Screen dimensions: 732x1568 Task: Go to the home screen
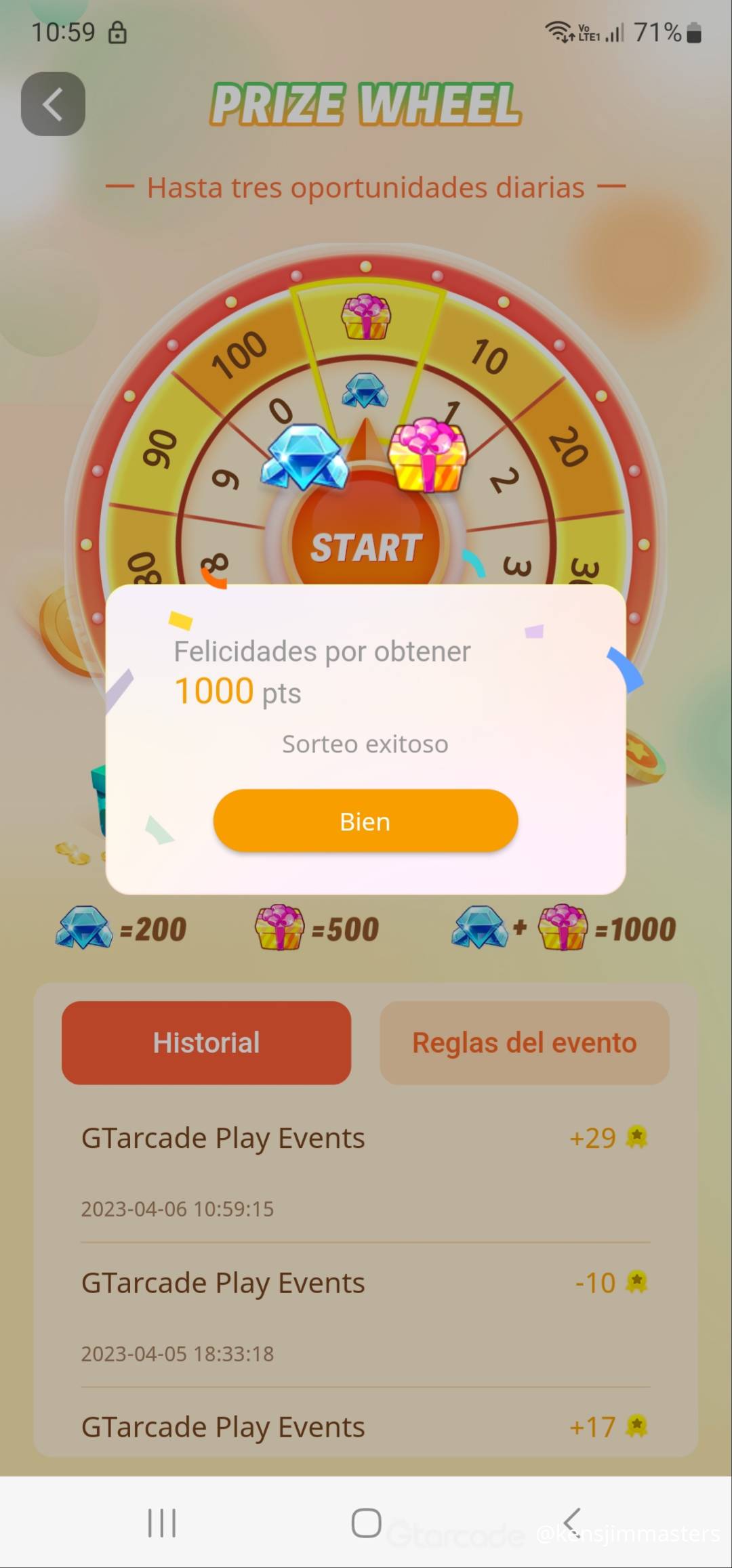tap(366, 1523)
